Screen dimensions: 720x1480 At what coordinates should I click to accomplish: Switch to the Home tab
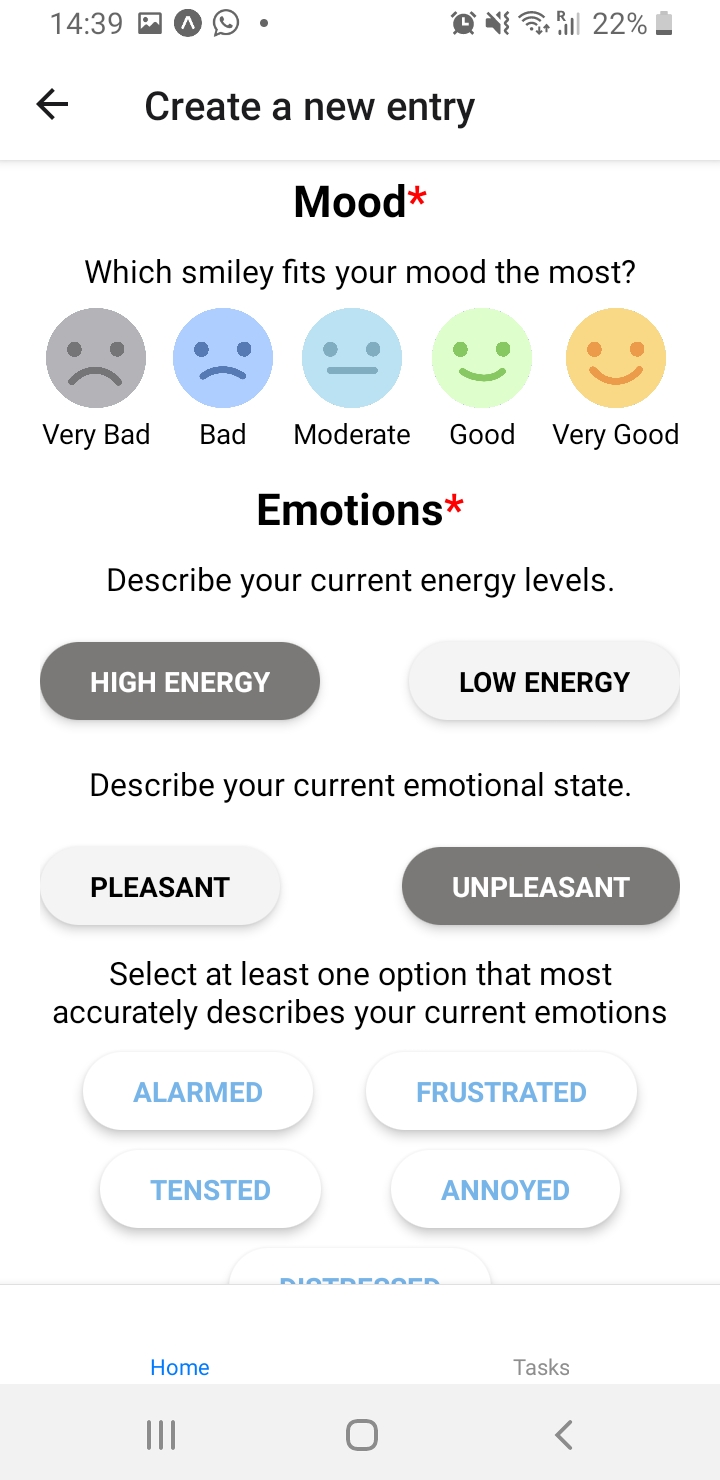[x=180, y=1366]
